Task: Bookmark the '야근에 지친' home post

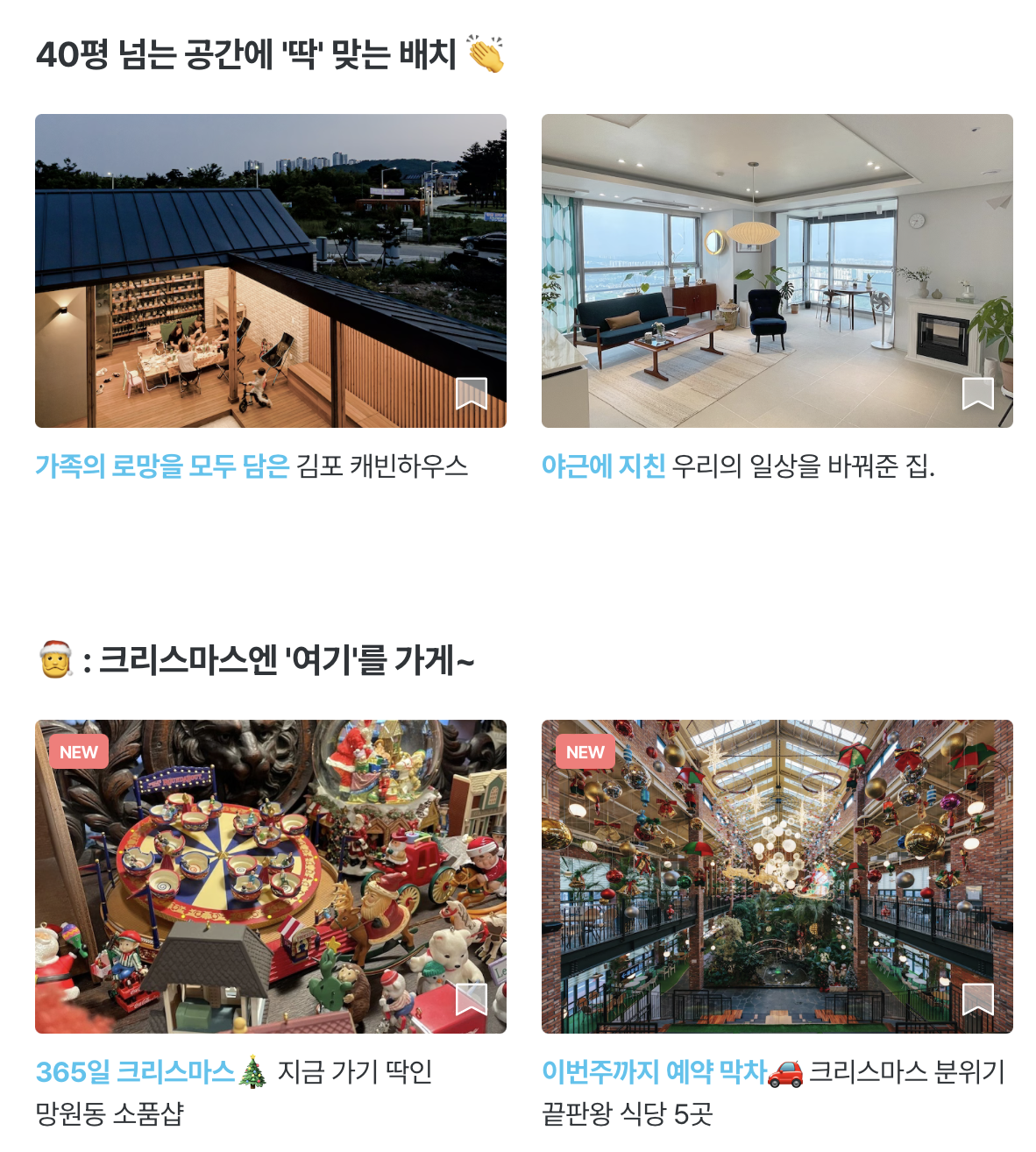Action: click(978, 394)
